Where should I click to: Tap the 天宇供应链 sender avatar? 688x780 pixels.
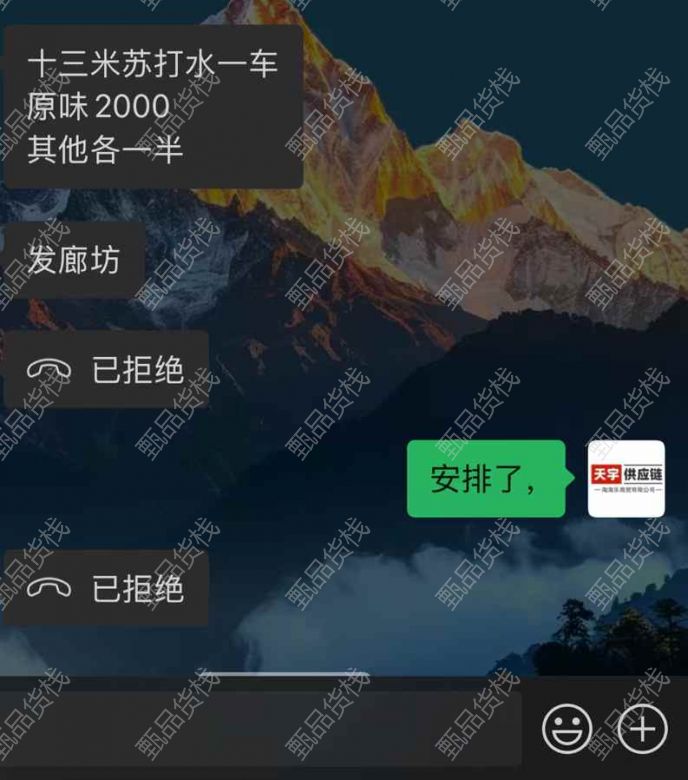pyautogui.click(x=626, y=479)
